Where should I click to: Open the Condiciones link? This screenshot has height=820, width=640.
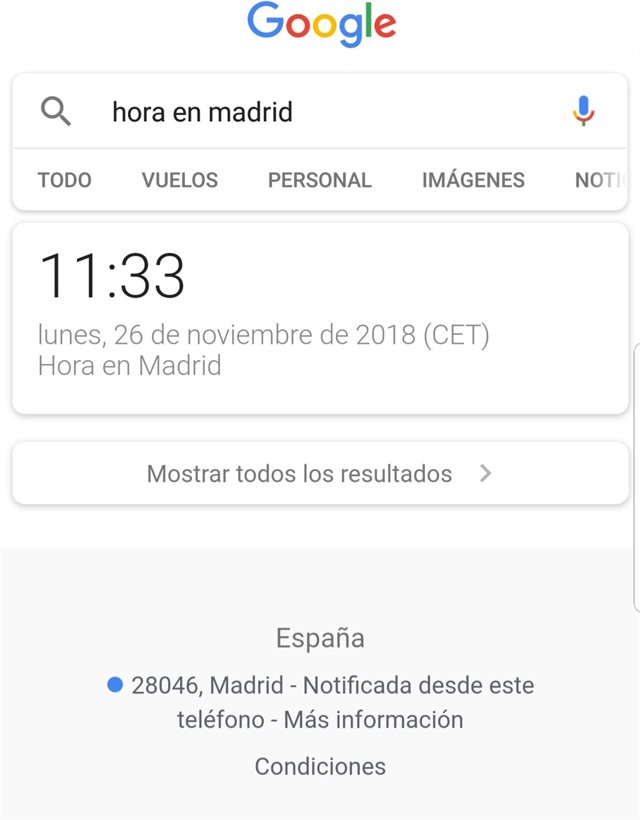click(320, 767)
